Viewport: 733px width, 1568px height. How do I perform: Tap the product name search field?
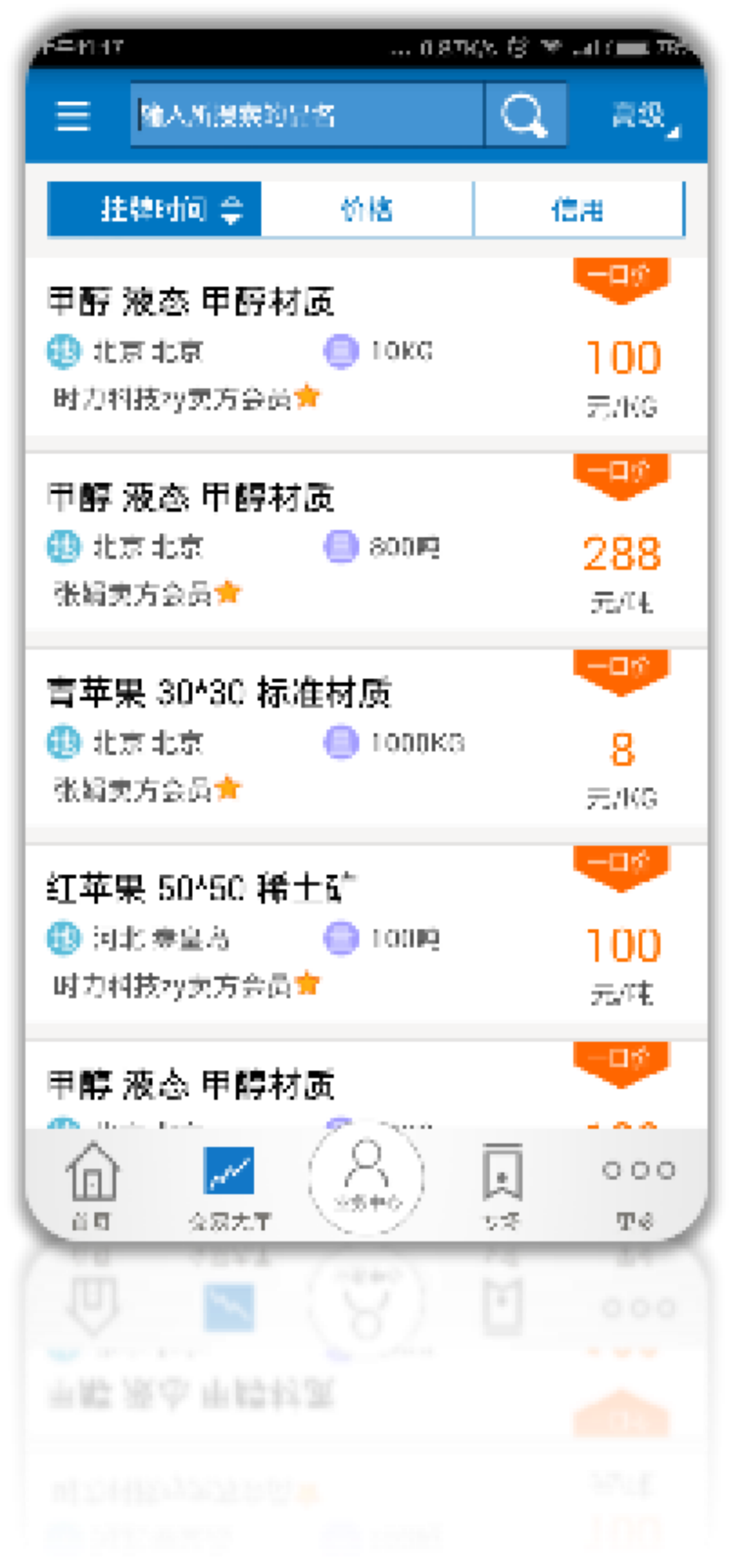[x=307, y=115]
